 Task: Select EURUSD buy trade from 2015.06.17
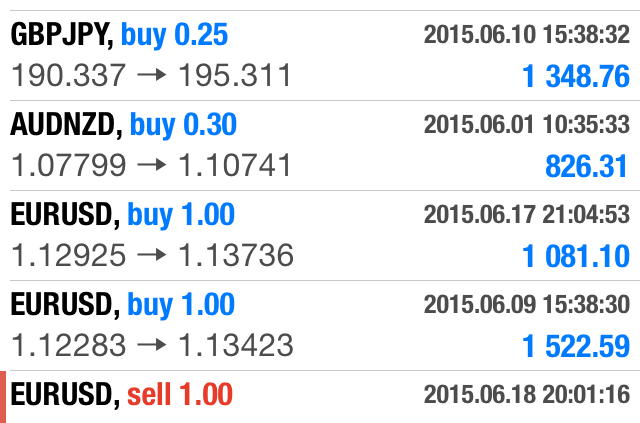(320, 235)
